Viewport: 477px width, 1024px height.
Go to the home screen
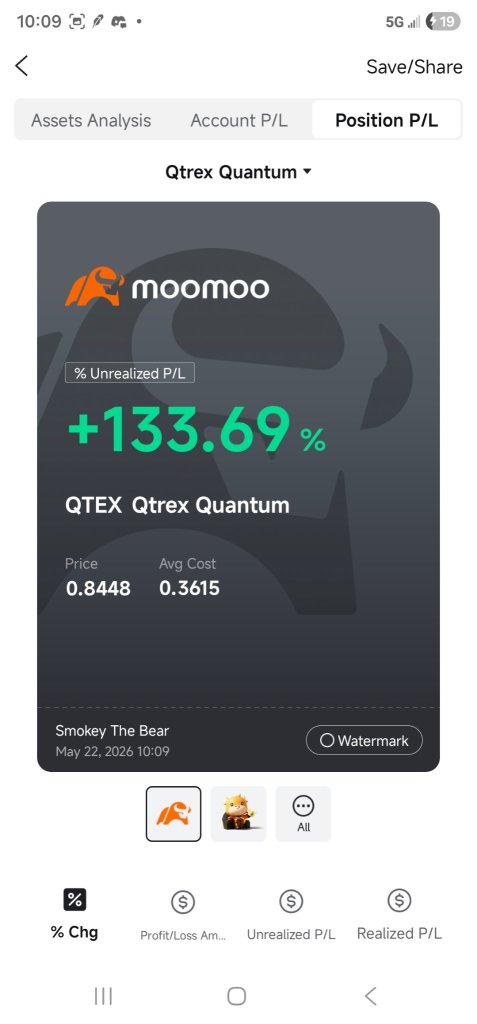coord(237,996)
